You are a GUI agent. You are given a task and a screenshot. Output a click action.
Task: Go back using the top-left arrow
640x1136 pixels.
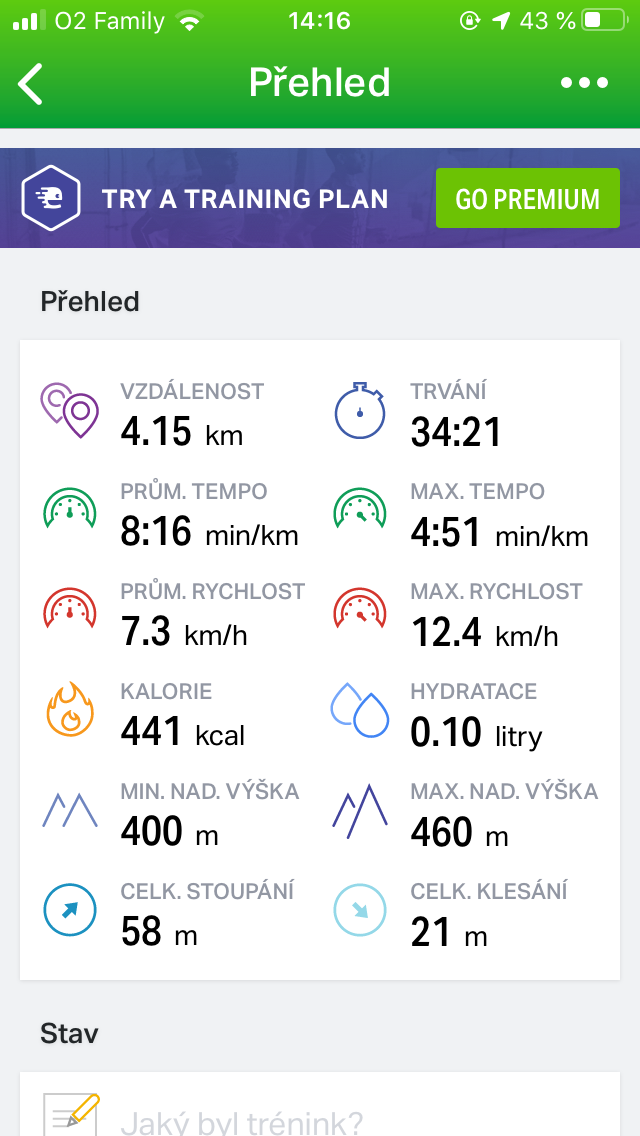pyautogui.click(x=30, y=83)
